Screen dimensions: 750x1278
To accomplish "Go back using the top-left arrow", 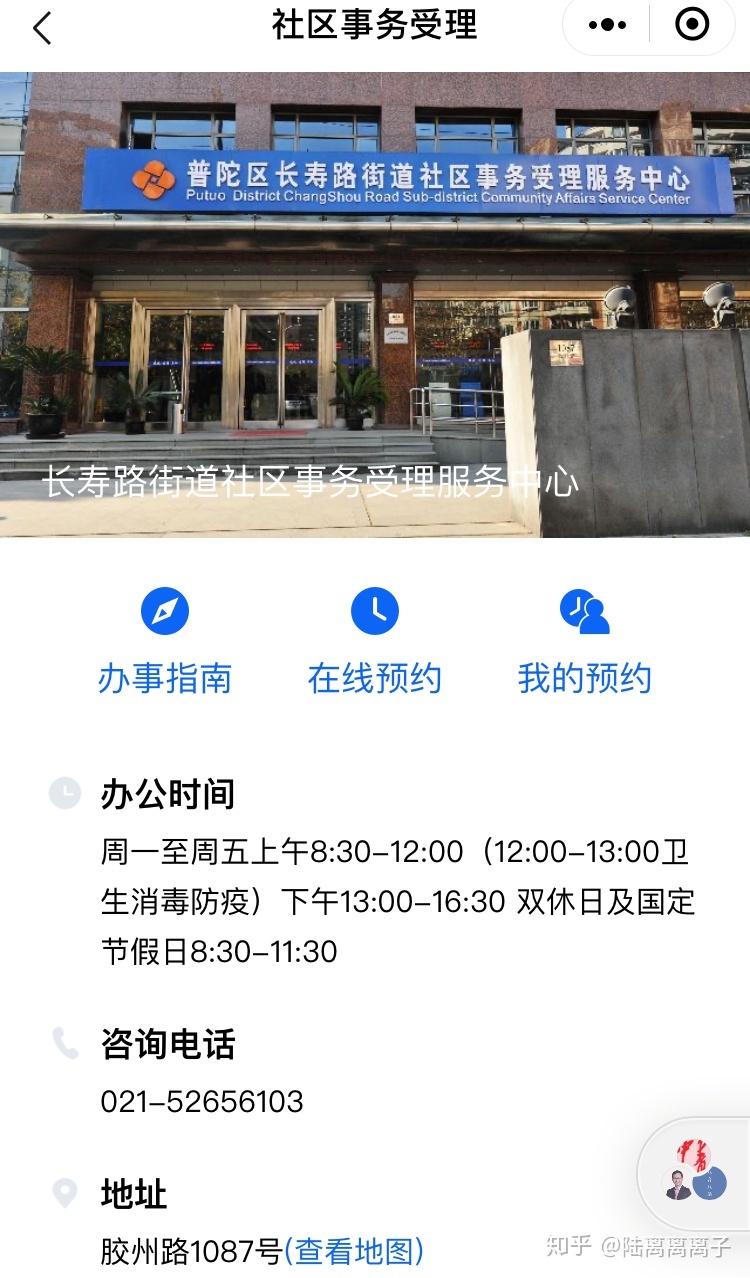I will [42, 28].
